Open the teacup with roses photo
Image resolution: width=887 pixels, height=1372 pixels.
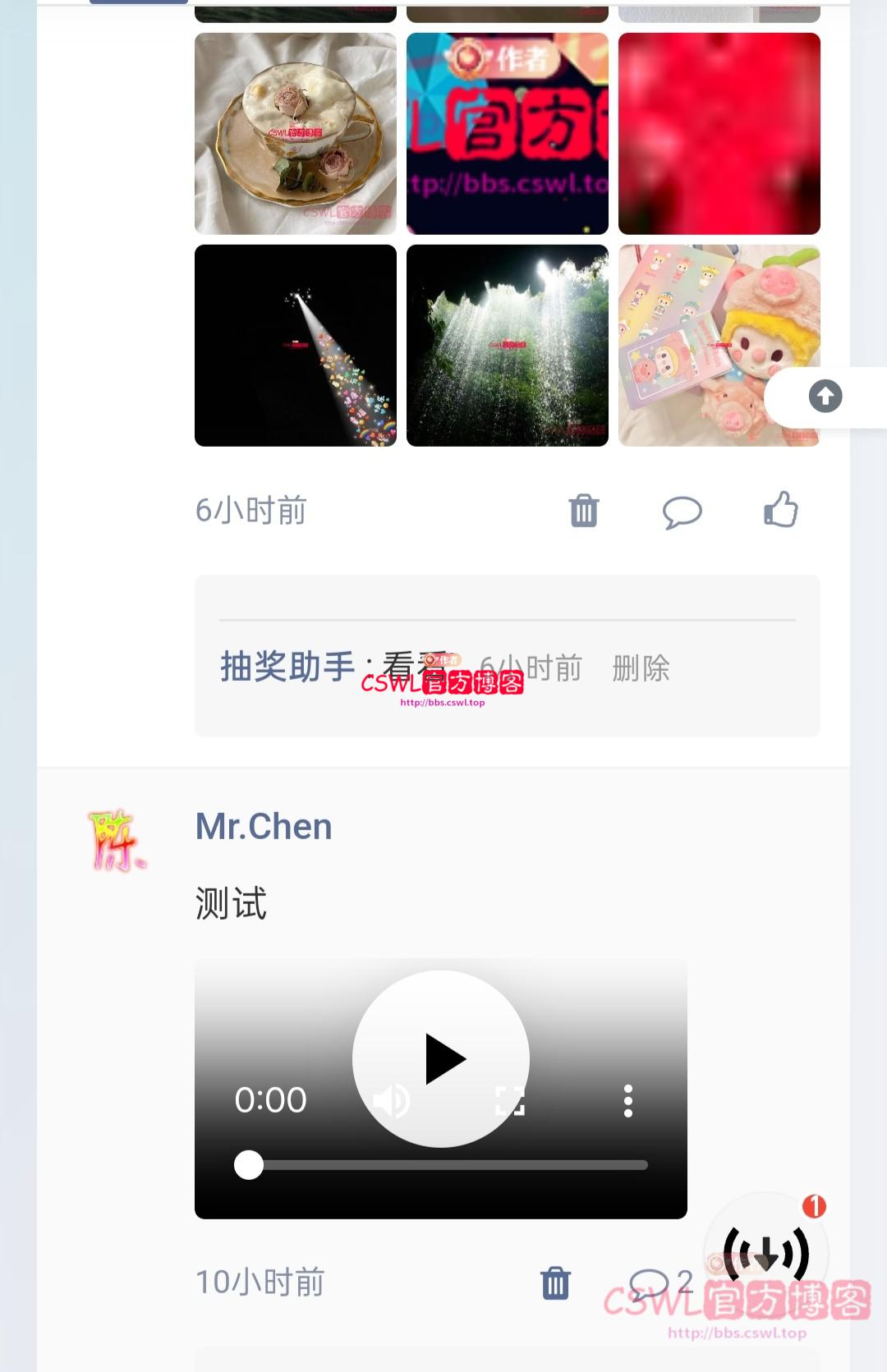coord(296,134)
